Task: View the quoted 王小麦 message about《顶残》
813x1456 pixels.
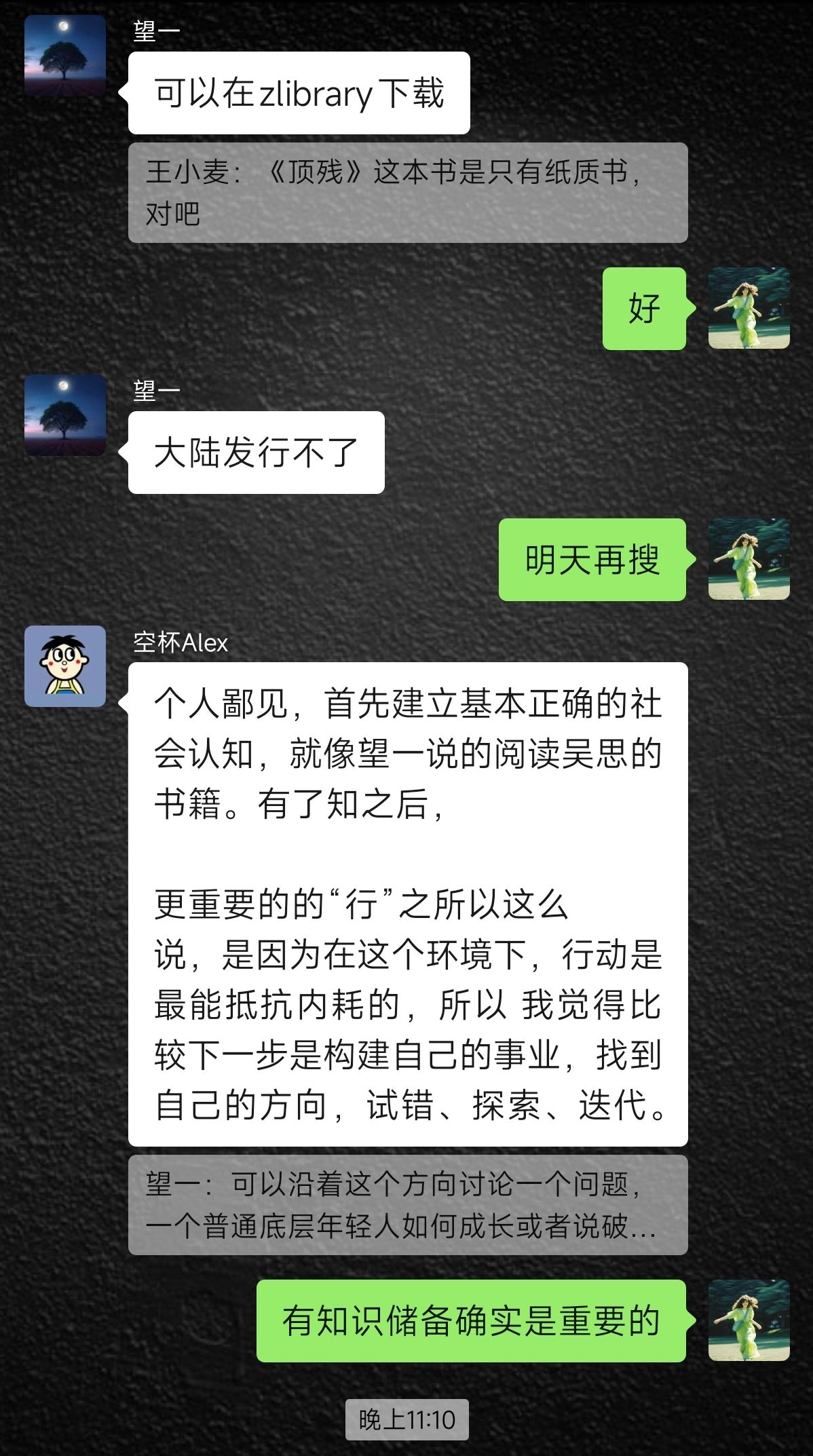Action: [408, 193]
